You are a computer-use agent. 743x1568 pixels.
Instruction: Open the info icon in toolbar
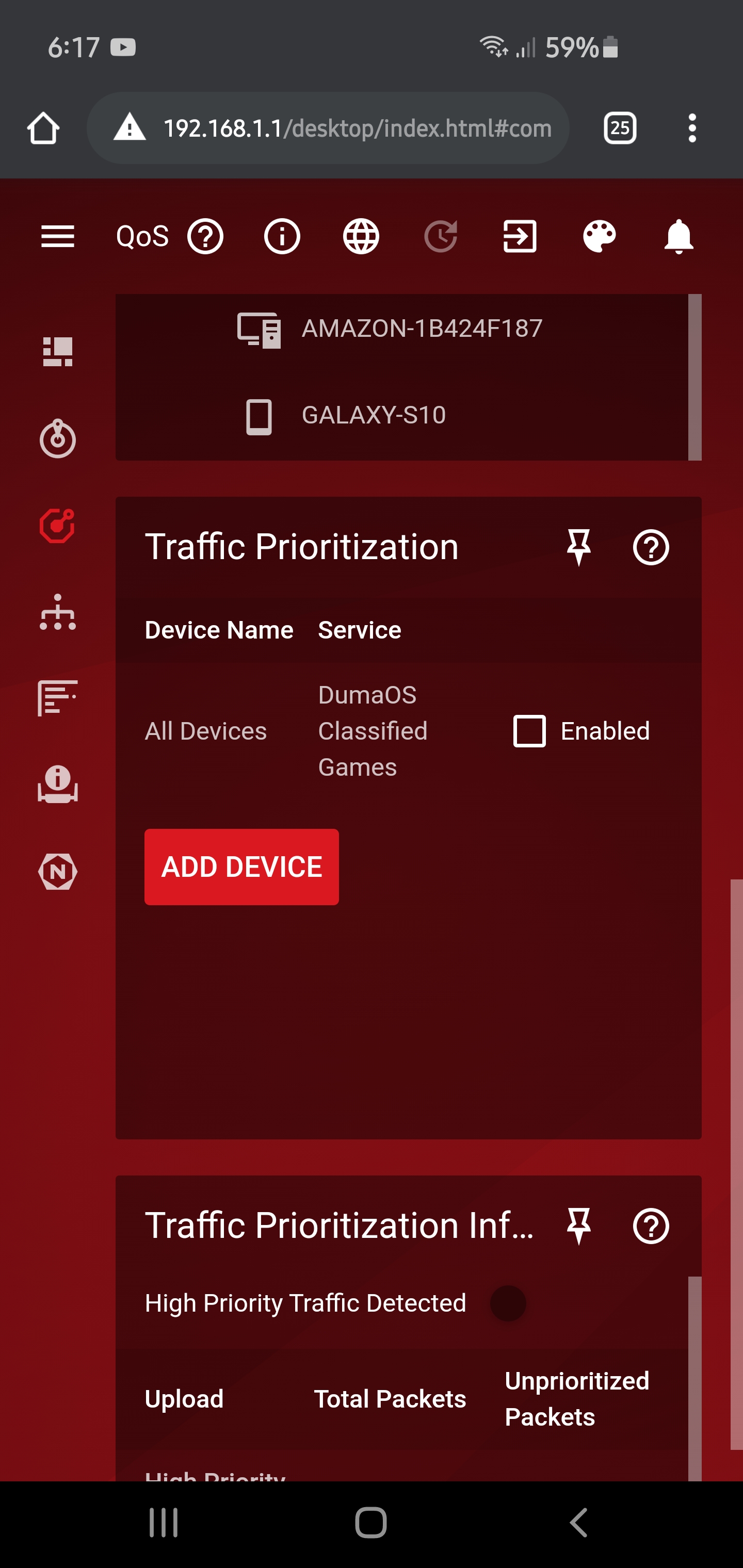click(x=281, y=236)
